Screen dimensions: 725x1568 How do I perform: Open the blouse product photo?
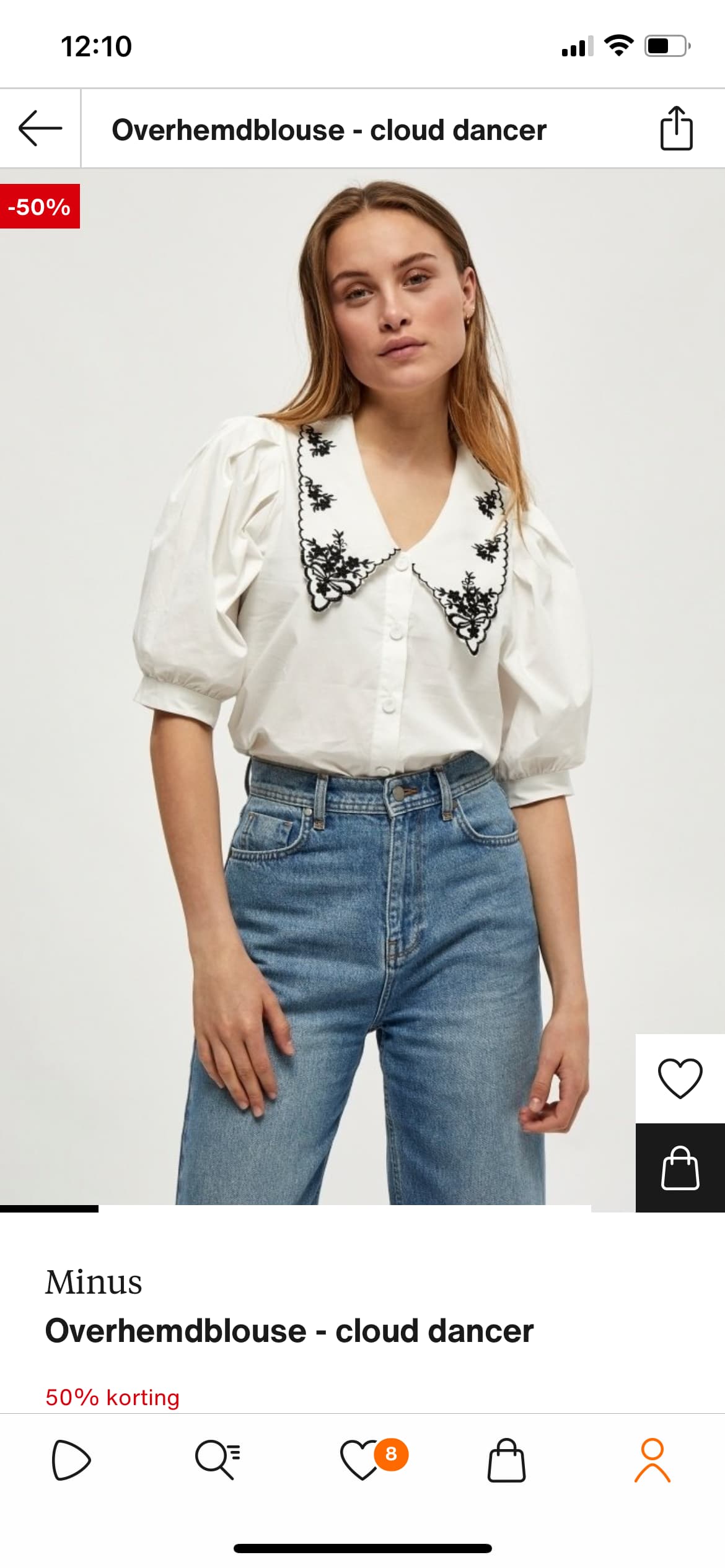(362, 686)
